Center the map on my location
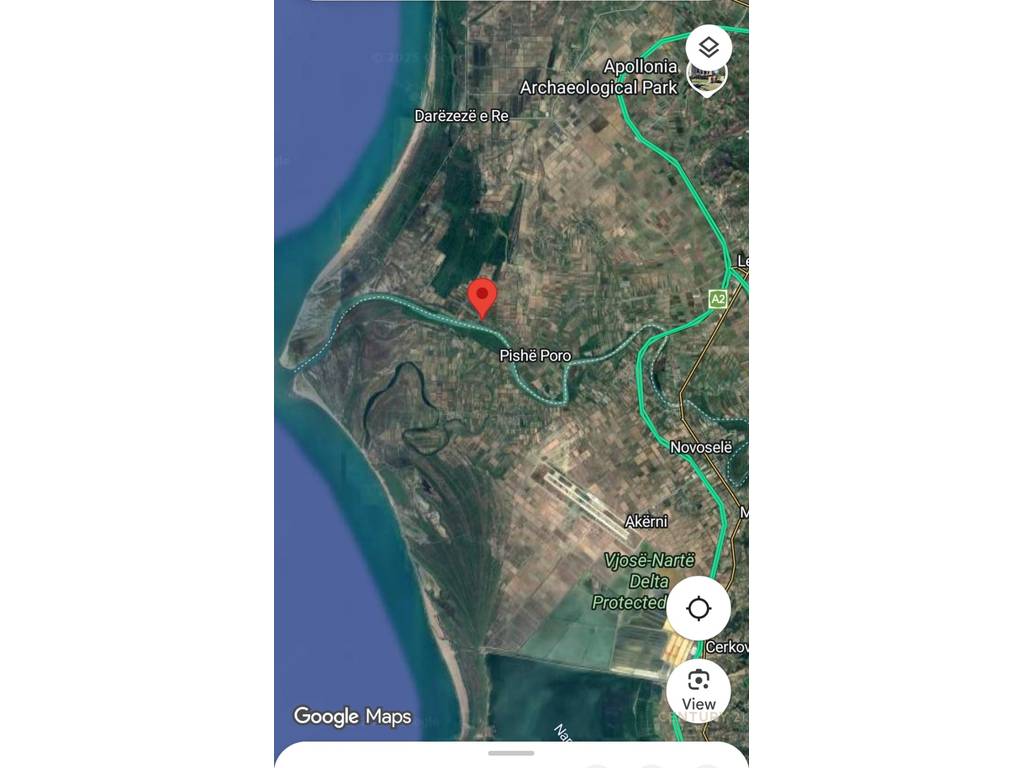This screenshot has height=768, width=1024. [698, 608]
